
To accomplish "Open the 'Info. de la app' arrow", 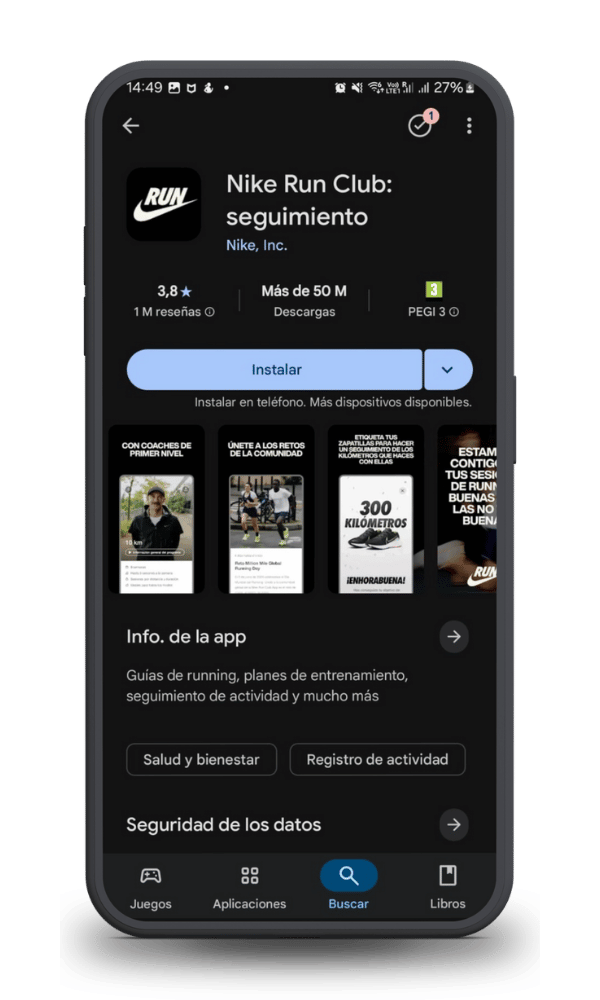I will pos(454,637).
